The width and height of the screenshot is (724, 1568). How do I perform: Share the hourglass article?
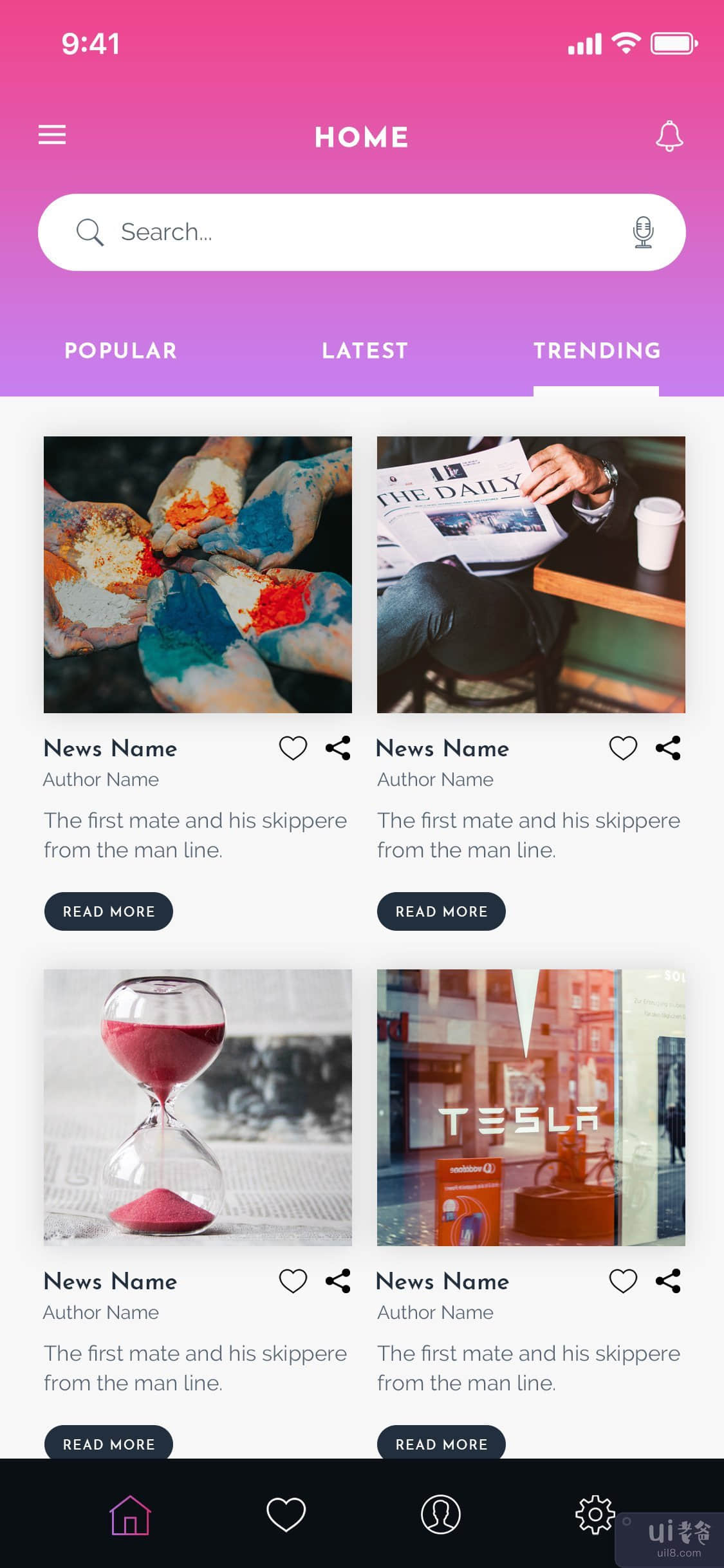(x=338, y=1281)
